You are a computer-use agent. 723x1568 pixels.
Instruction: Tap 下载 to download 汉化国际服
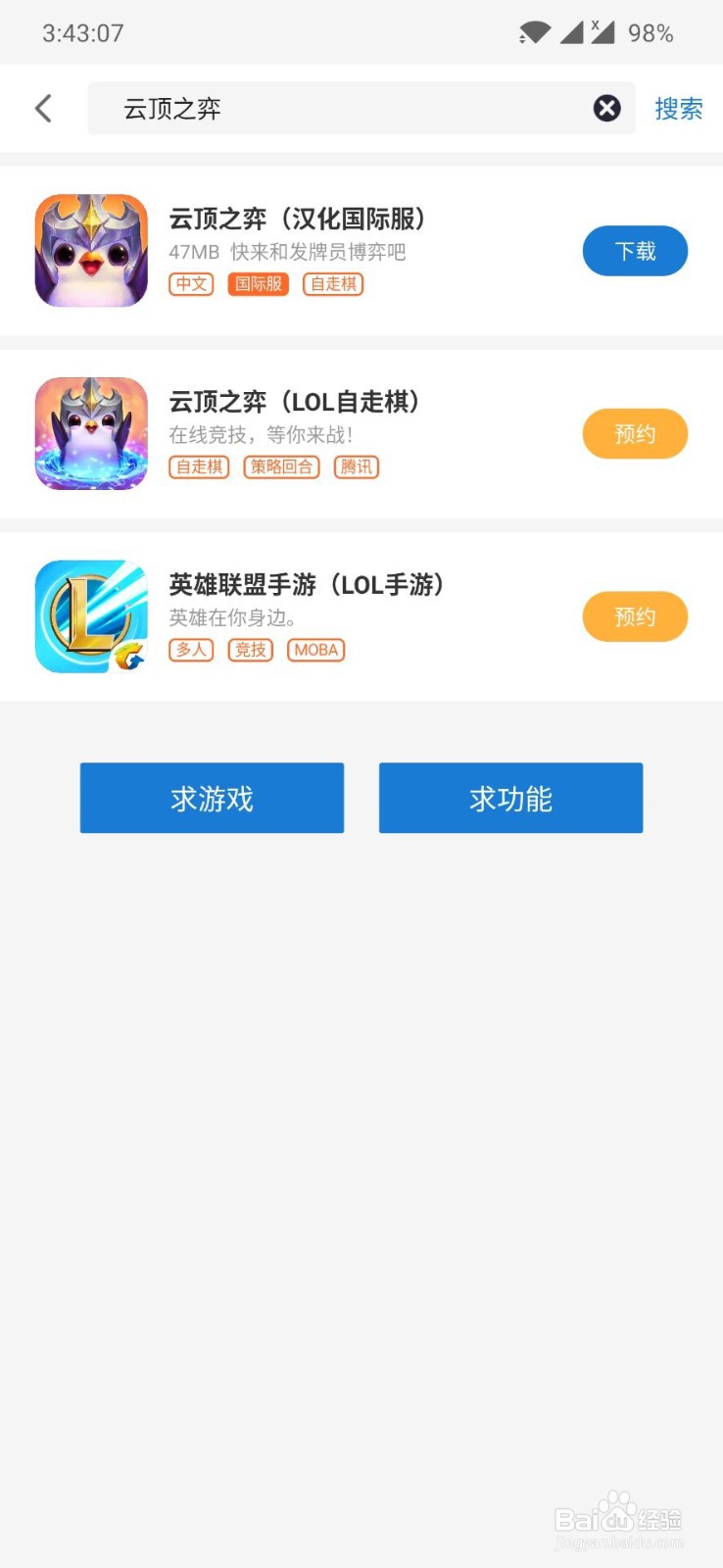pyautogui.click(x=635, y=251)
